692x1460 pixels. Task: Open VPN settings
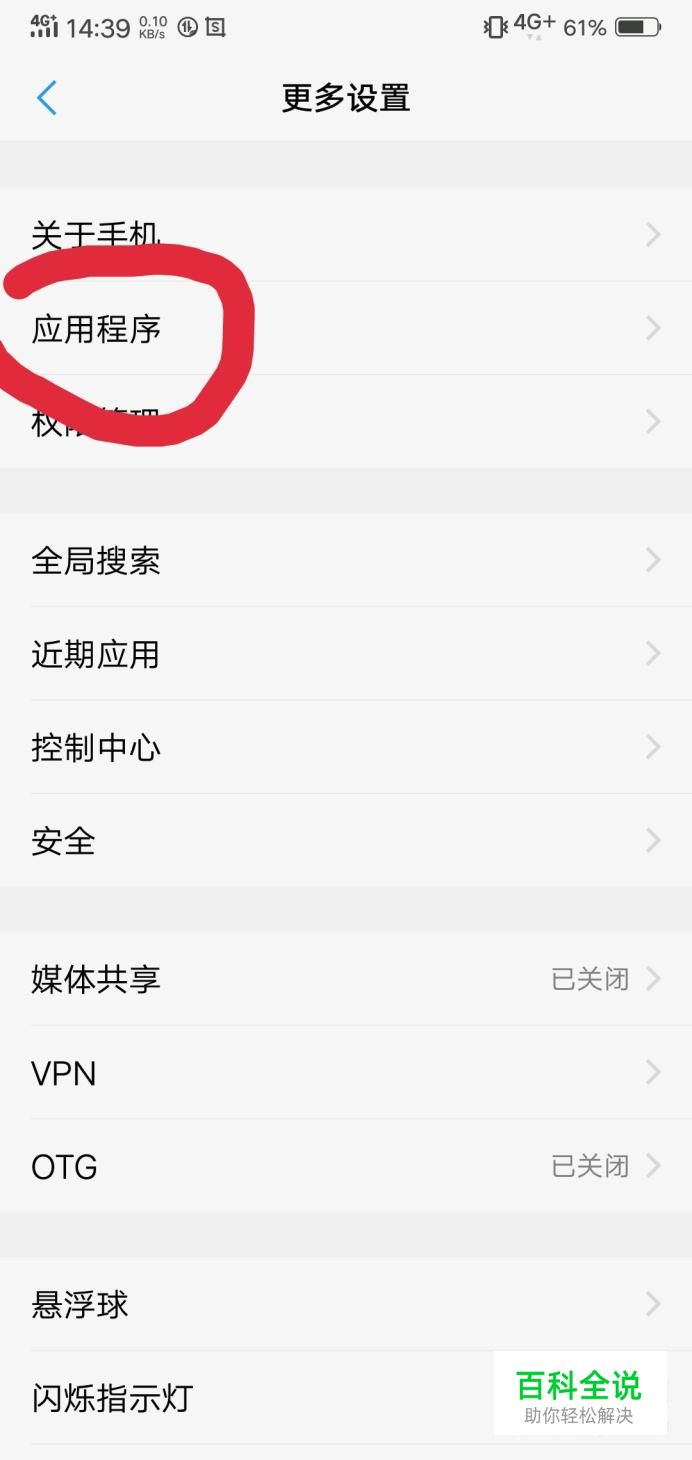pyautogui.click(x=346, y=1072)
